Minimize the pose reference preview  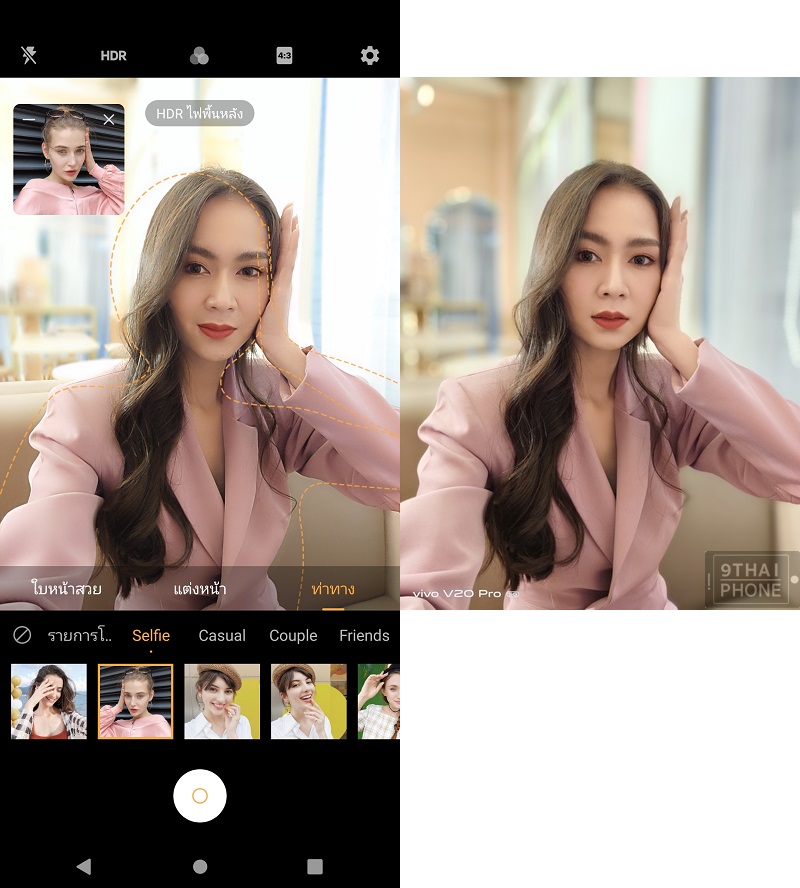28,120
